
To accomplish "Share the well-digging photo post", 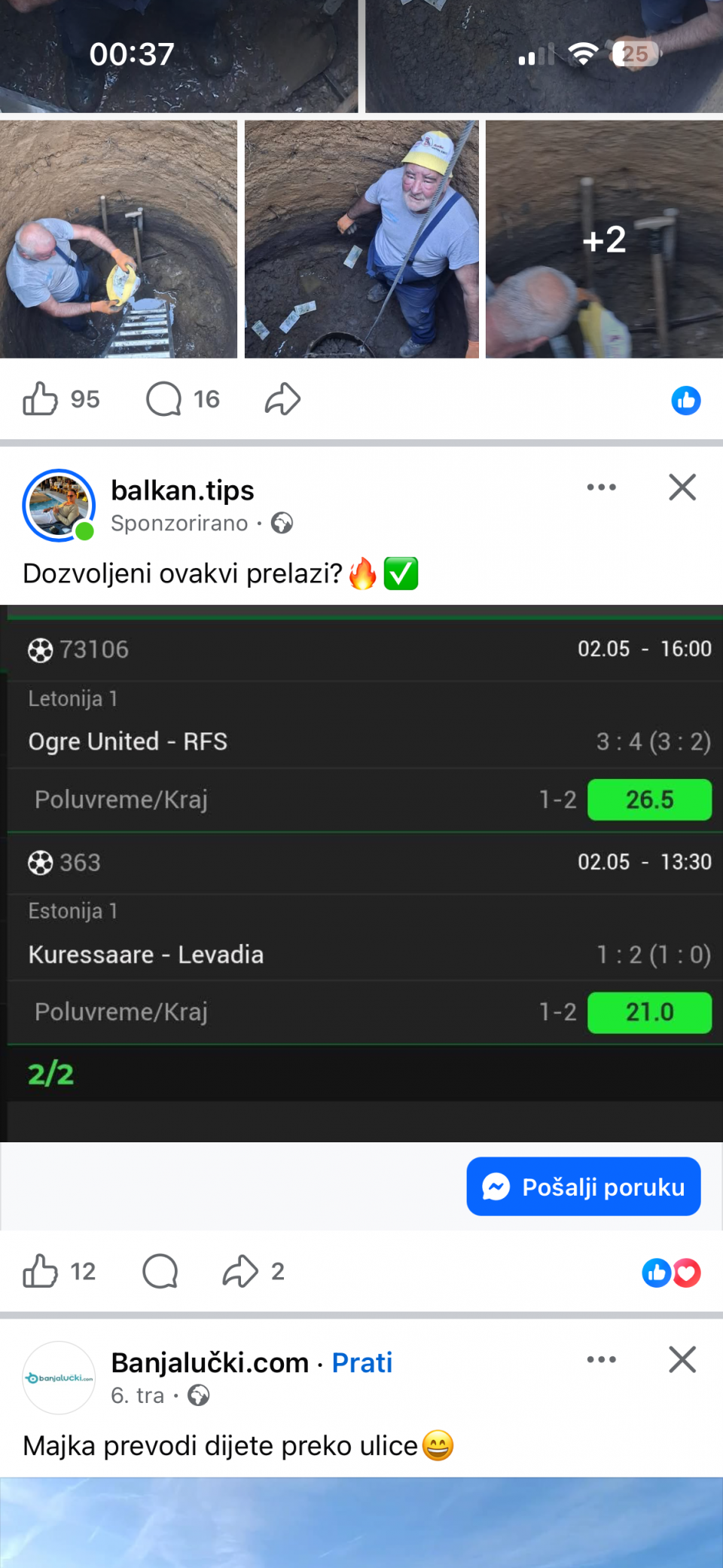I will coord(282,399).
